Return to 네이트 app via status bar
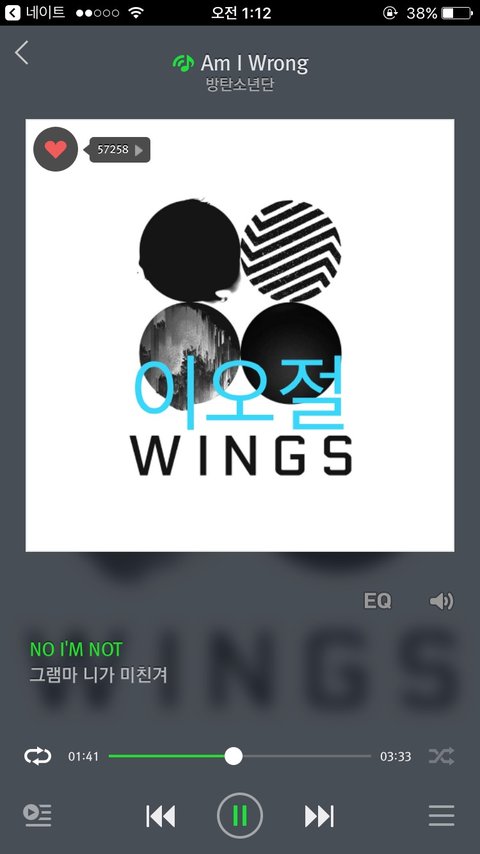 [35, 13]
